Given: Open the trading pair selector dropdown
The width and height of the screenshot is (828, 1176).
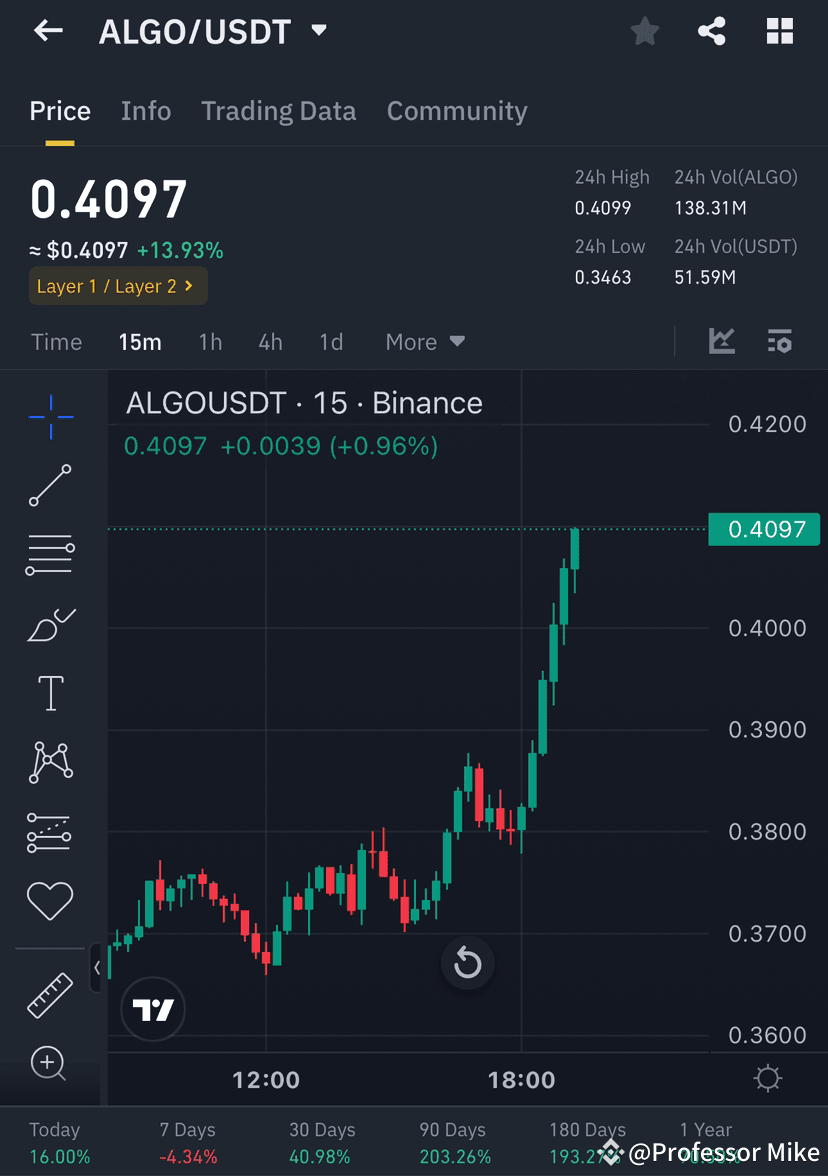Looking at the screenshot, I should (318, 31).
